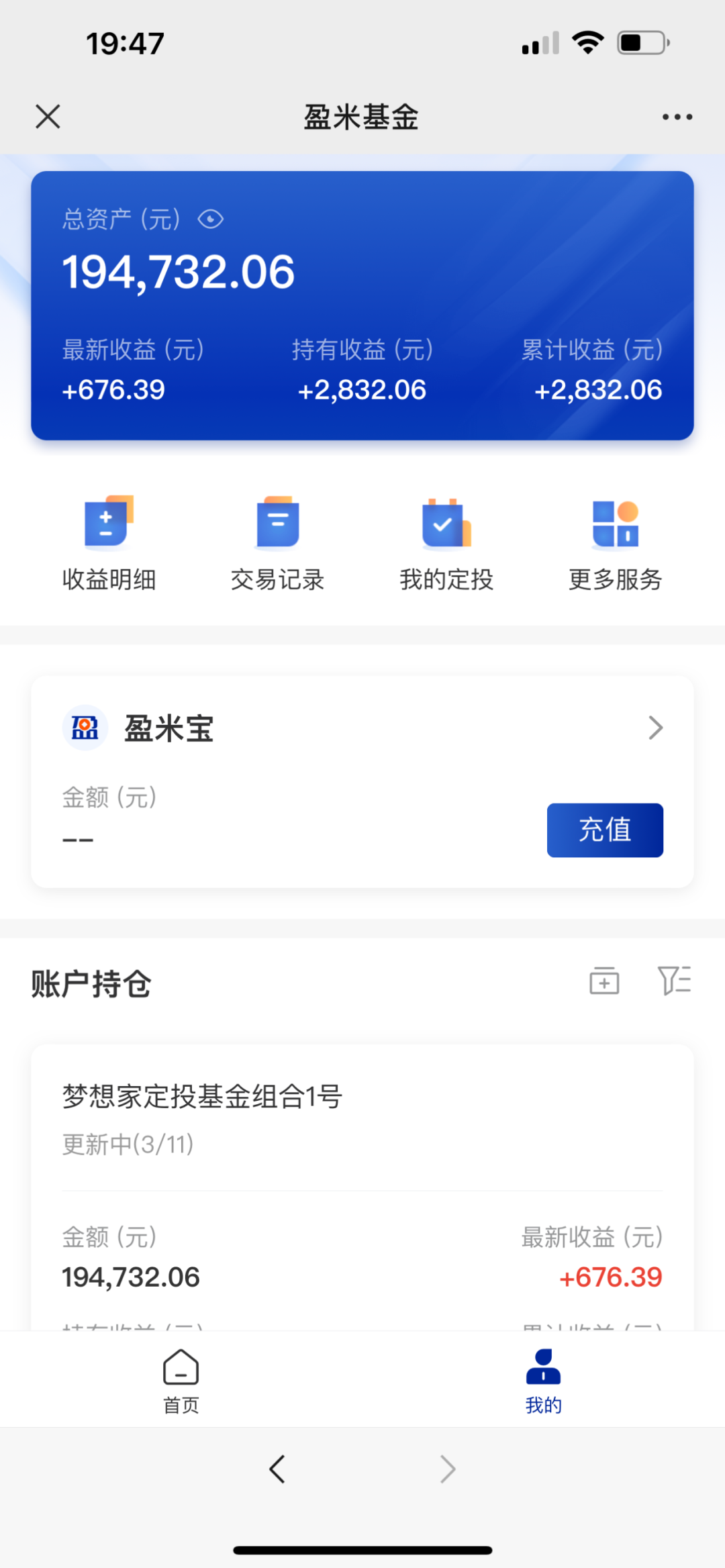This screenshot has width=725, height=1568.
Task: Open 我的定投 investment plans
Action: coord(446,543)
